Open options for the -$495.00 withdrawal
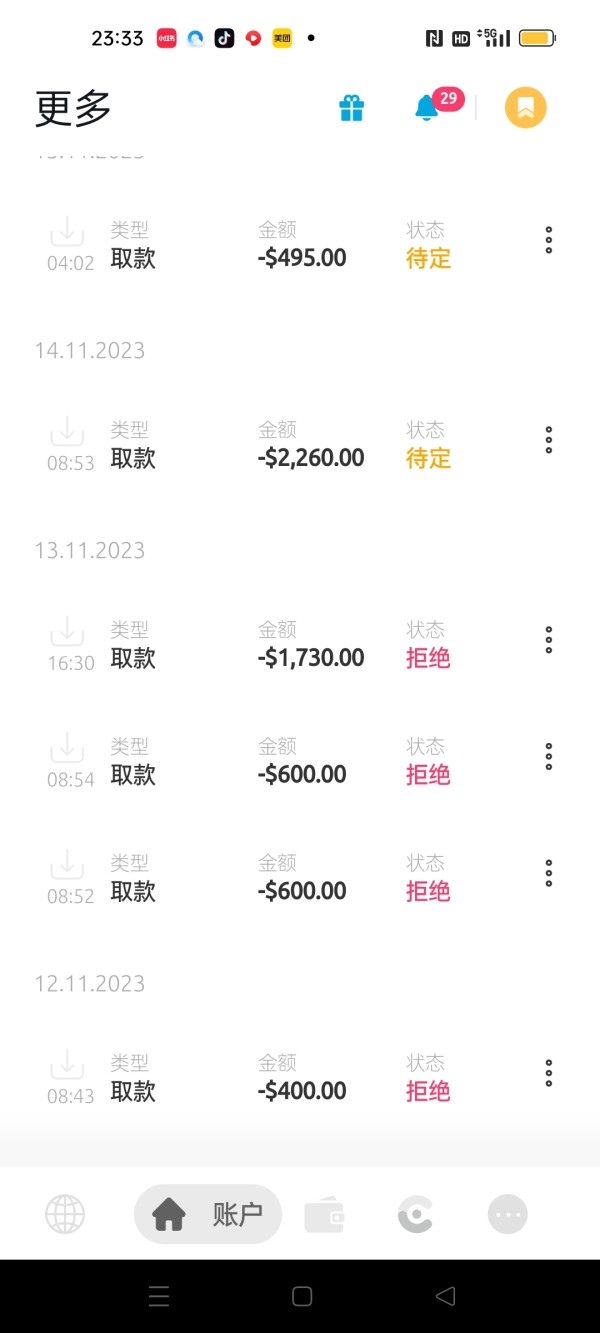Screen dimensions: 600x1333 click(x=548, y=240)
